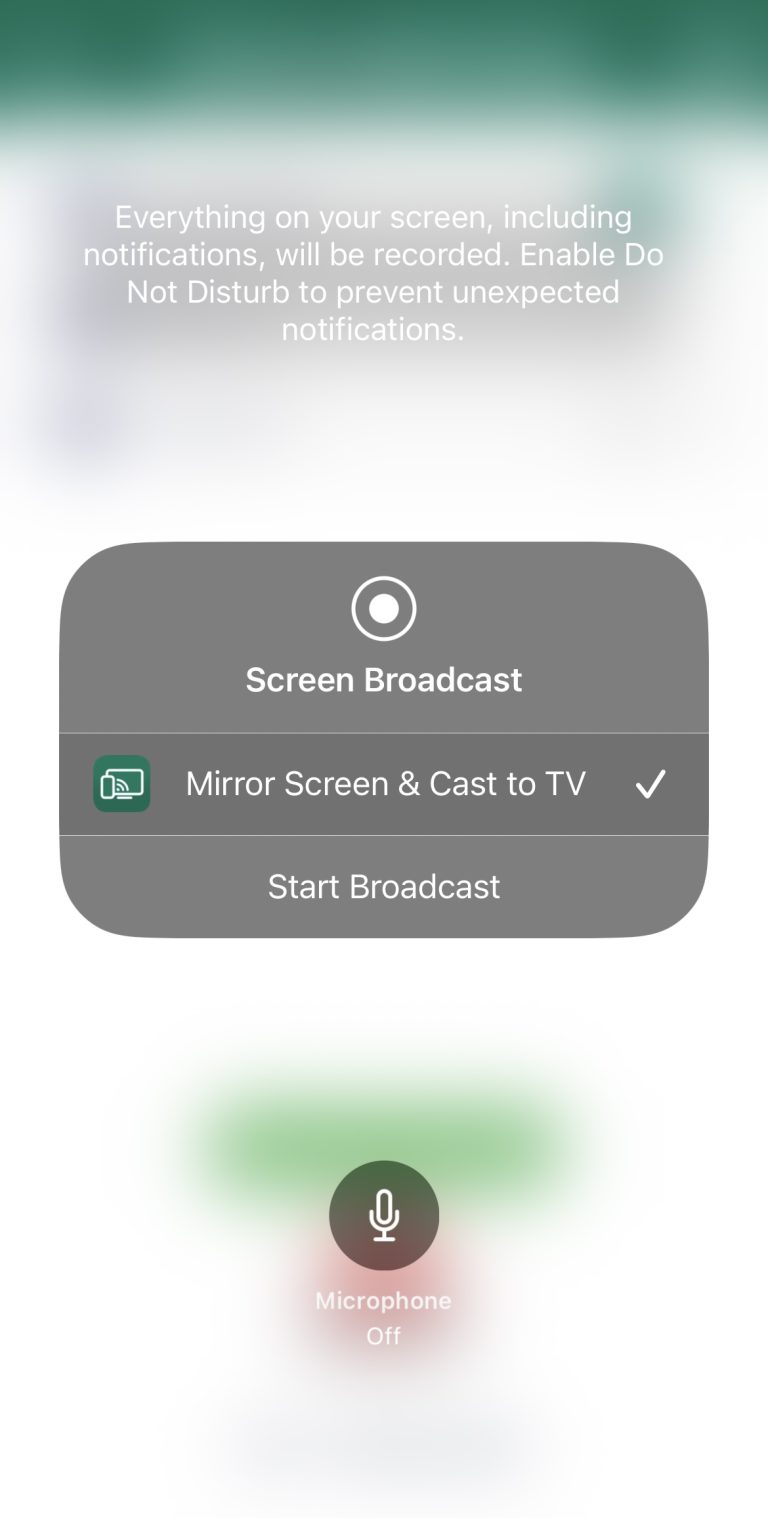The height and width of the screenshot is (1518, 768).
Task: Tap the notification warning message text
Action: coord(384,272)
